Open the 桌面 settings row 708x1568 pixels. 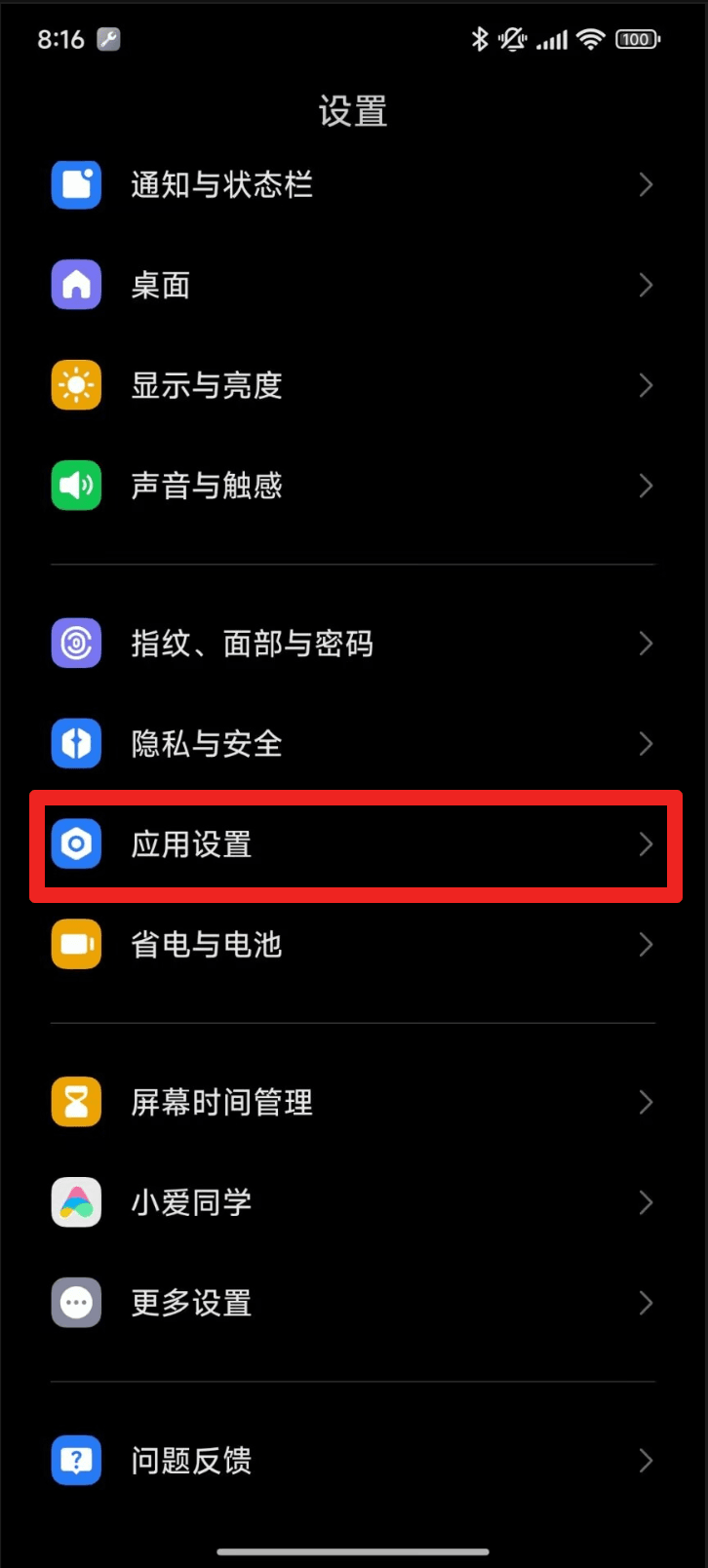pyautogui.click(x=351, y=286)
